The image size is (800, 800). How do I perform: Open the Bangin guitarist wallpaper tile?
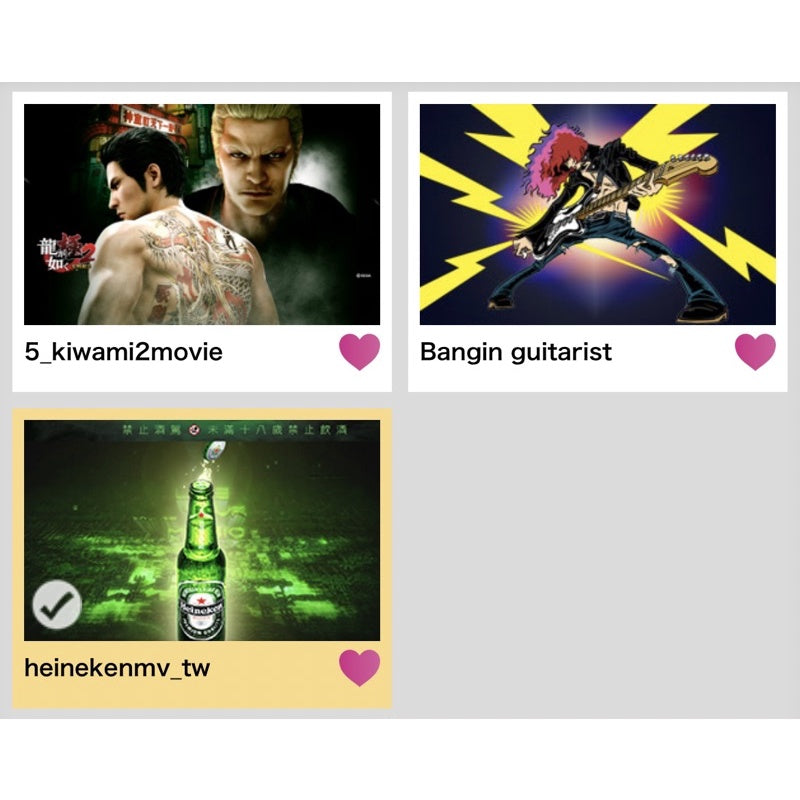(x=597, y=214)
